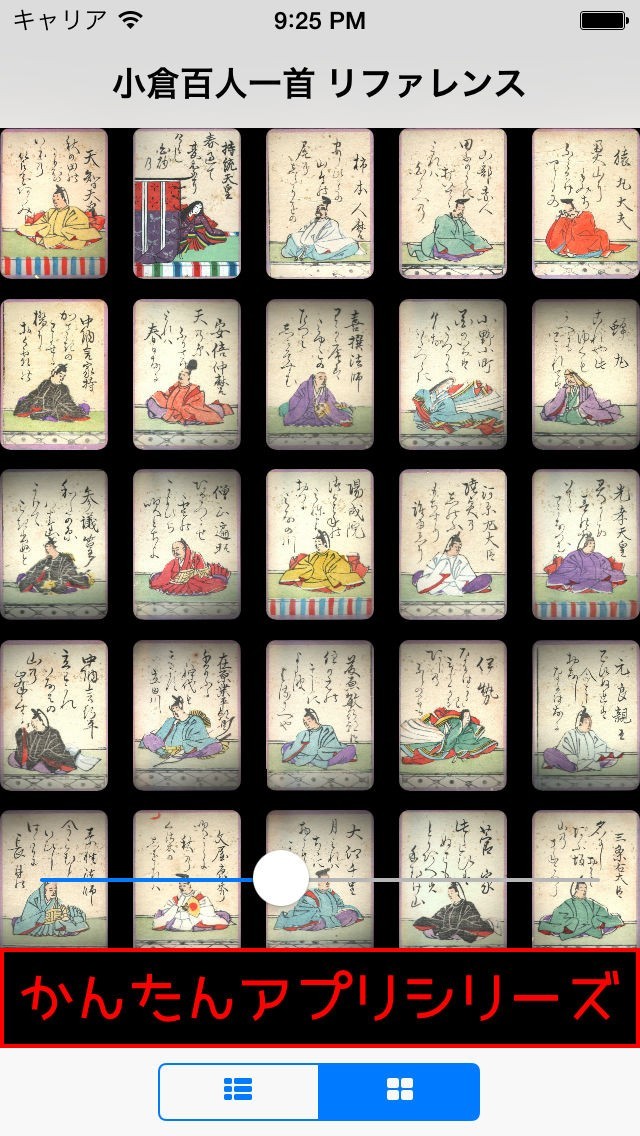Viewport: 640px width, 1136px height.
Task: View the 持統天皇 card
Action: 187,204
